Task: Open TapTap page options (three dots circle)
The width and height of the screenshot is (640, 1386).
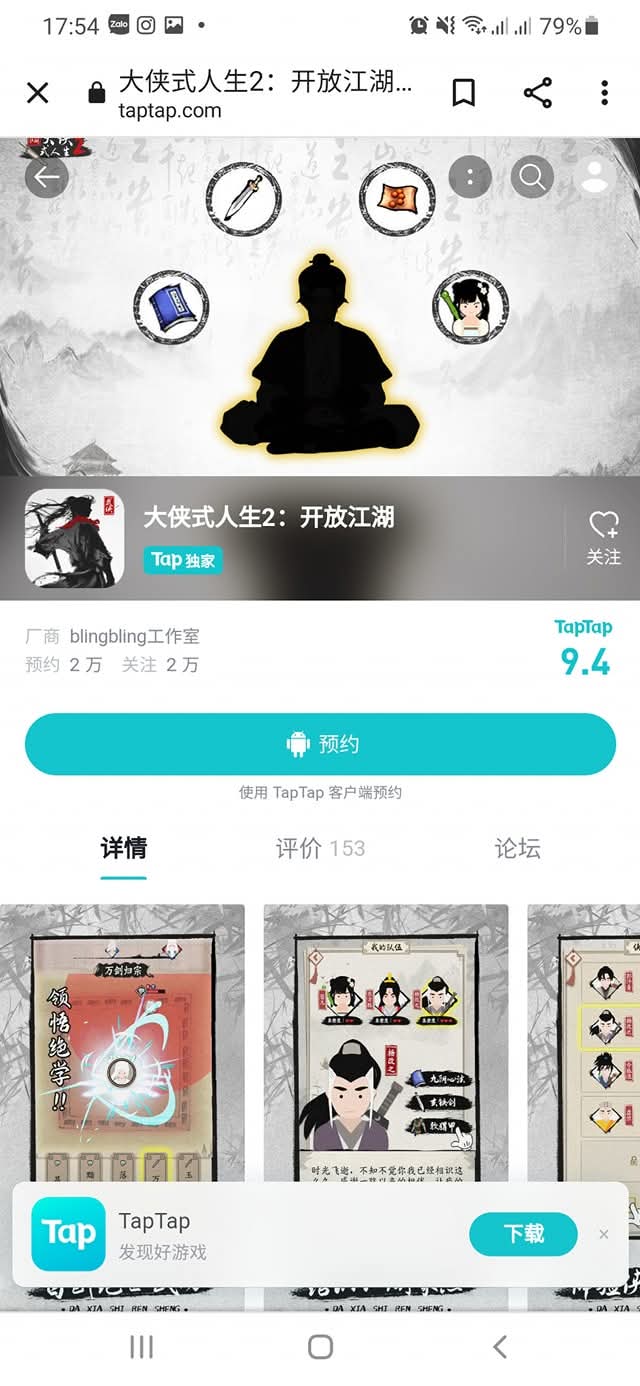Action: 470,178
